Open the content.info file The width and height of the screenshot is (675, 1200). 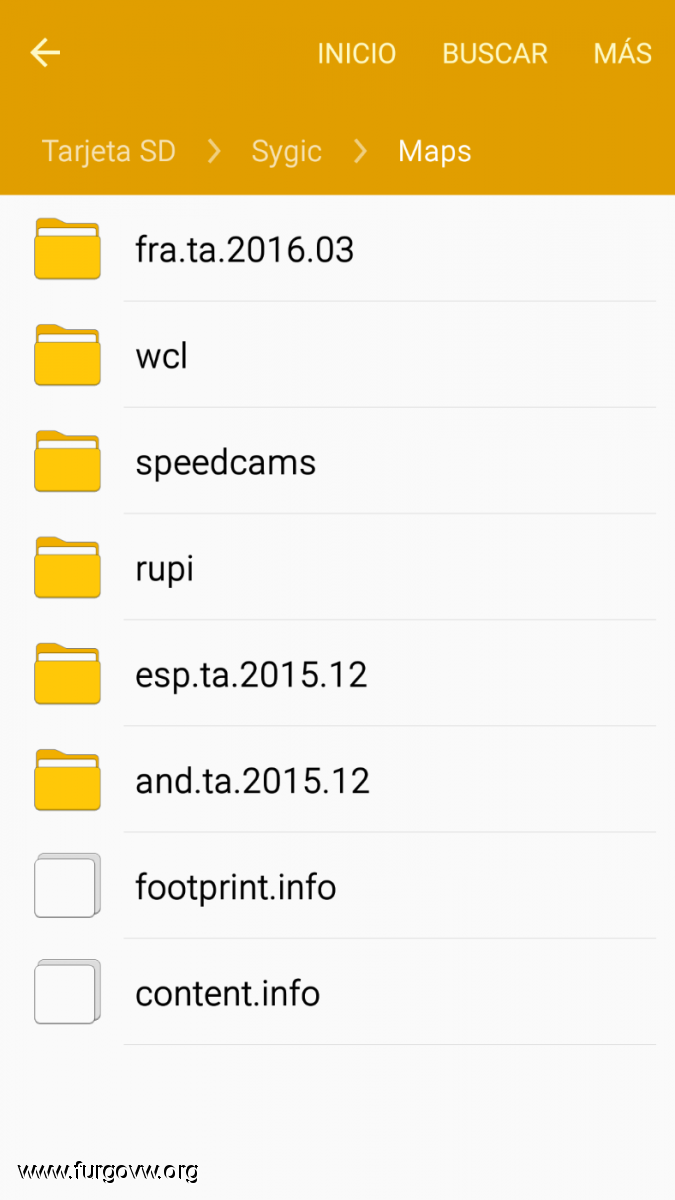[x=337, y=992]
